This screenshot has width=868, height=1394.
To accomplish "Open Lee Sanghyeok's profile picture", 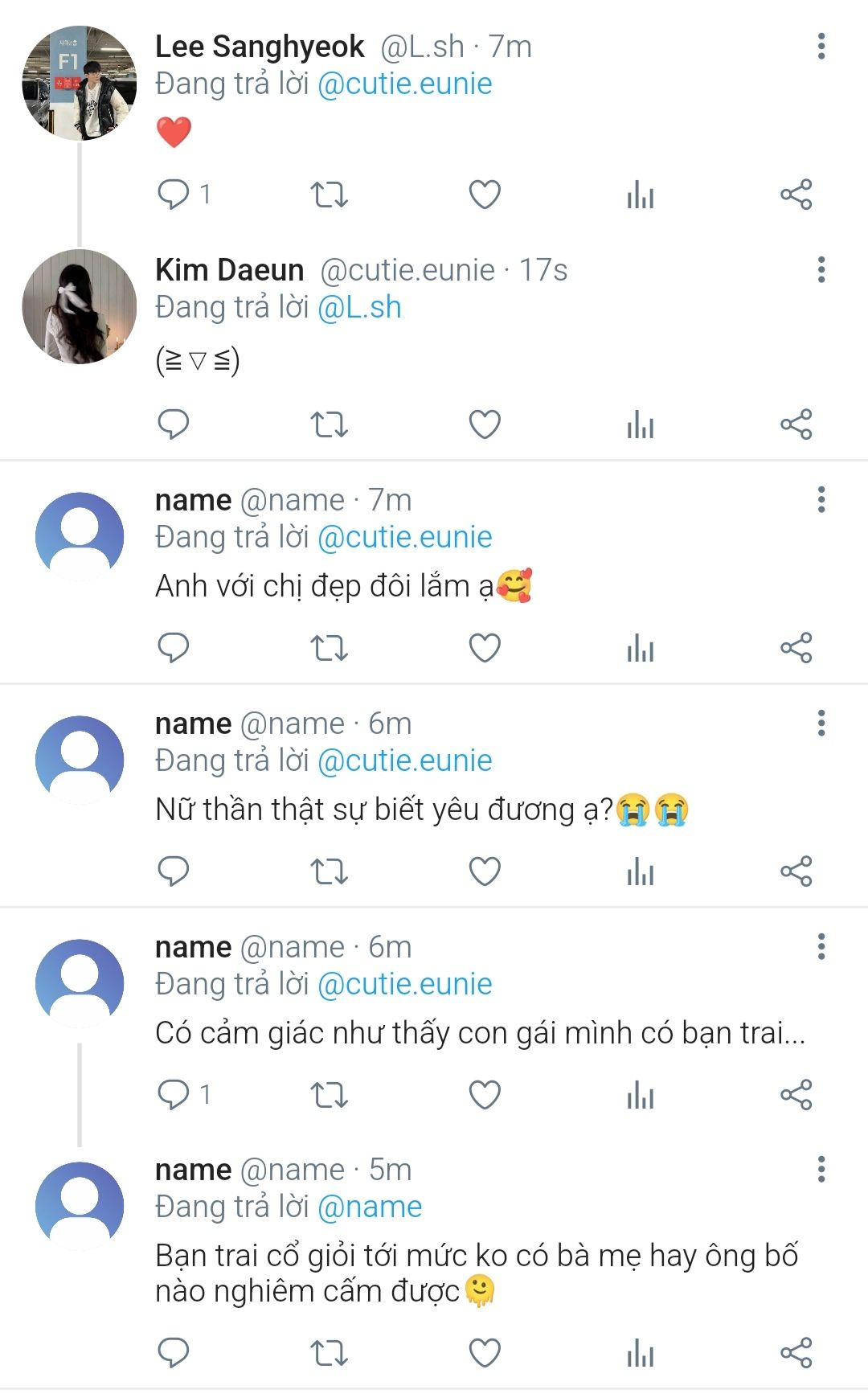I will pyautogui.click(x=79, y=83).
